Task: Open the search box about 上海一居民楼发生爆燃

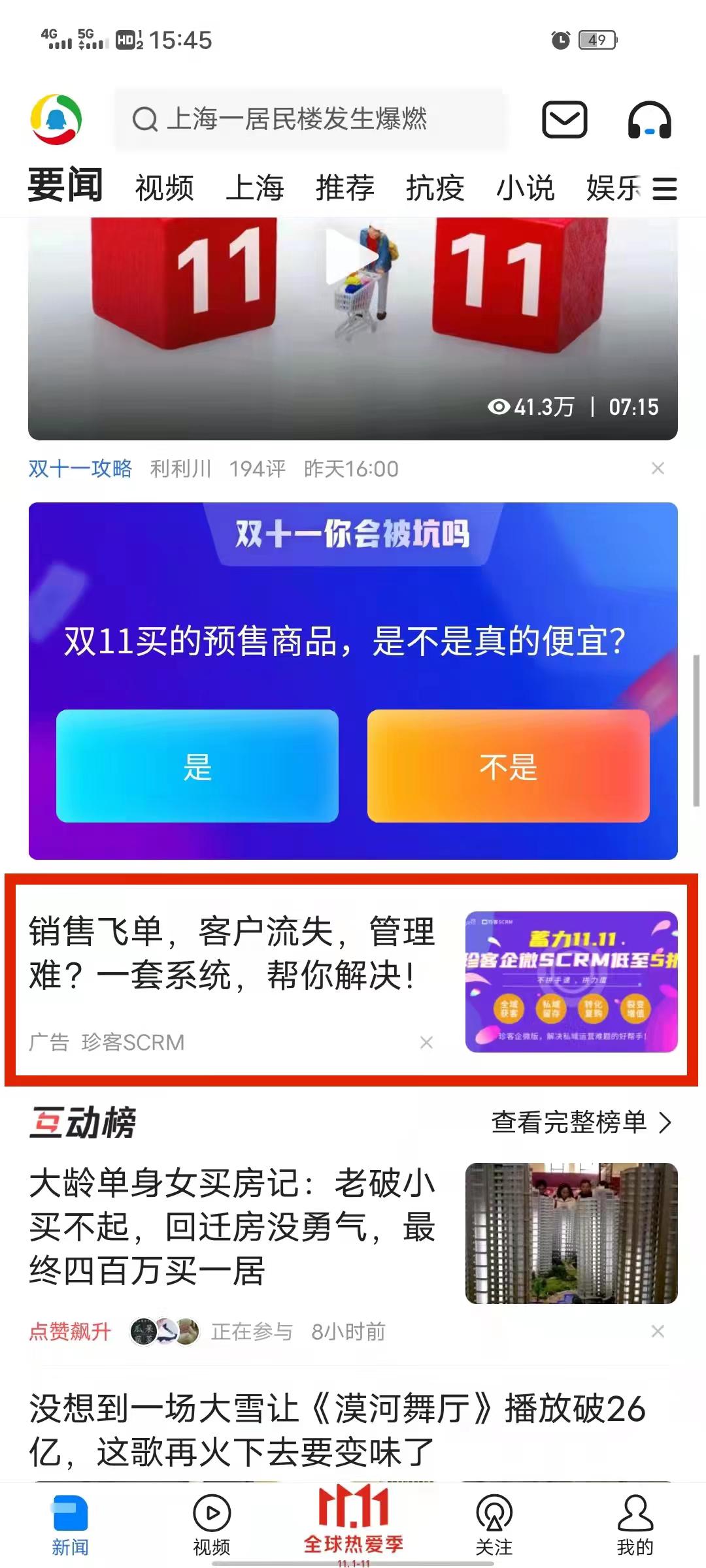Action: tap(307, 120)
